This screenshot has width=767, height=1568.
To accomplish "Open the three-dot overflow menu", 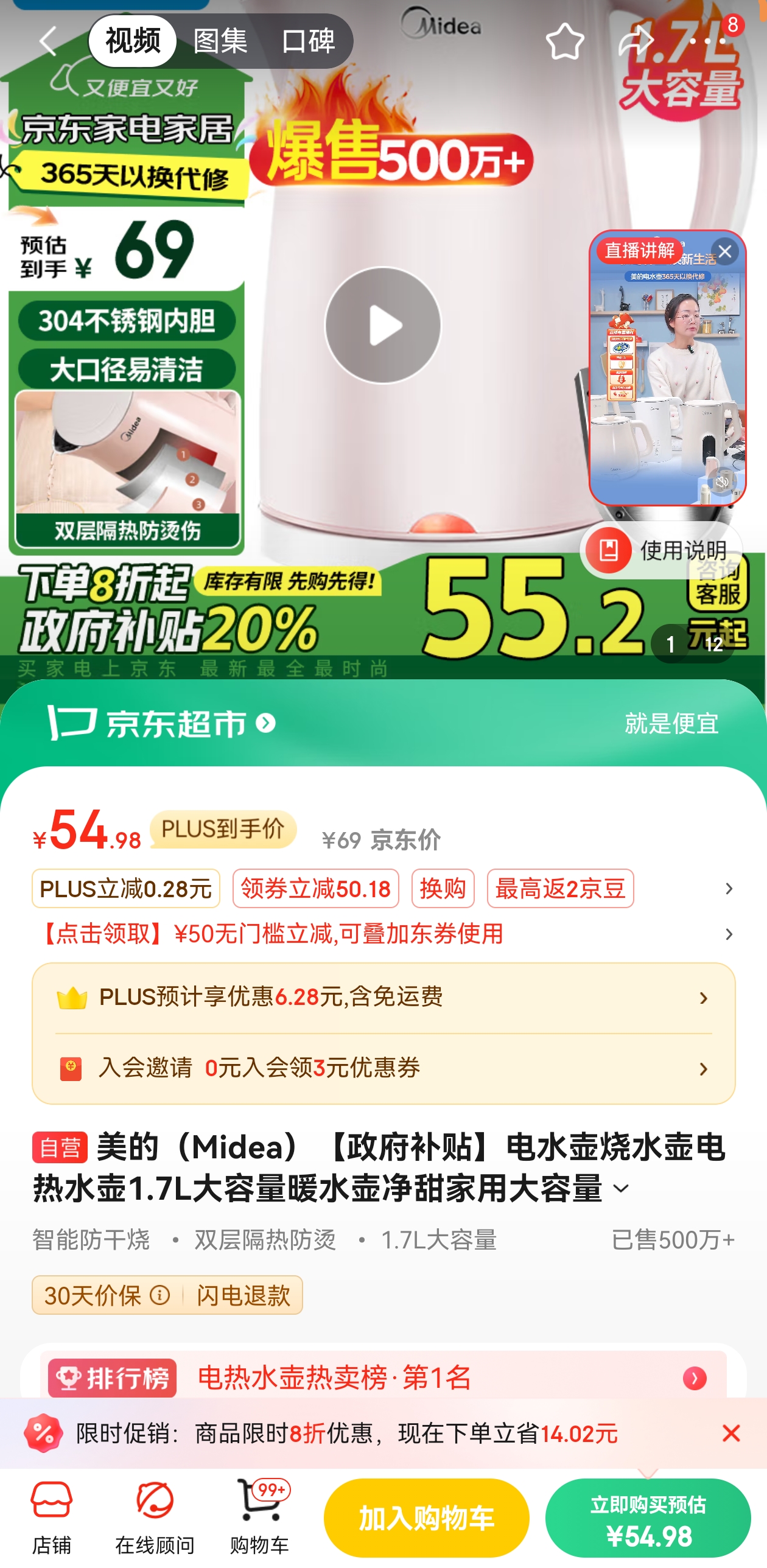I will [x=706, y=41].
